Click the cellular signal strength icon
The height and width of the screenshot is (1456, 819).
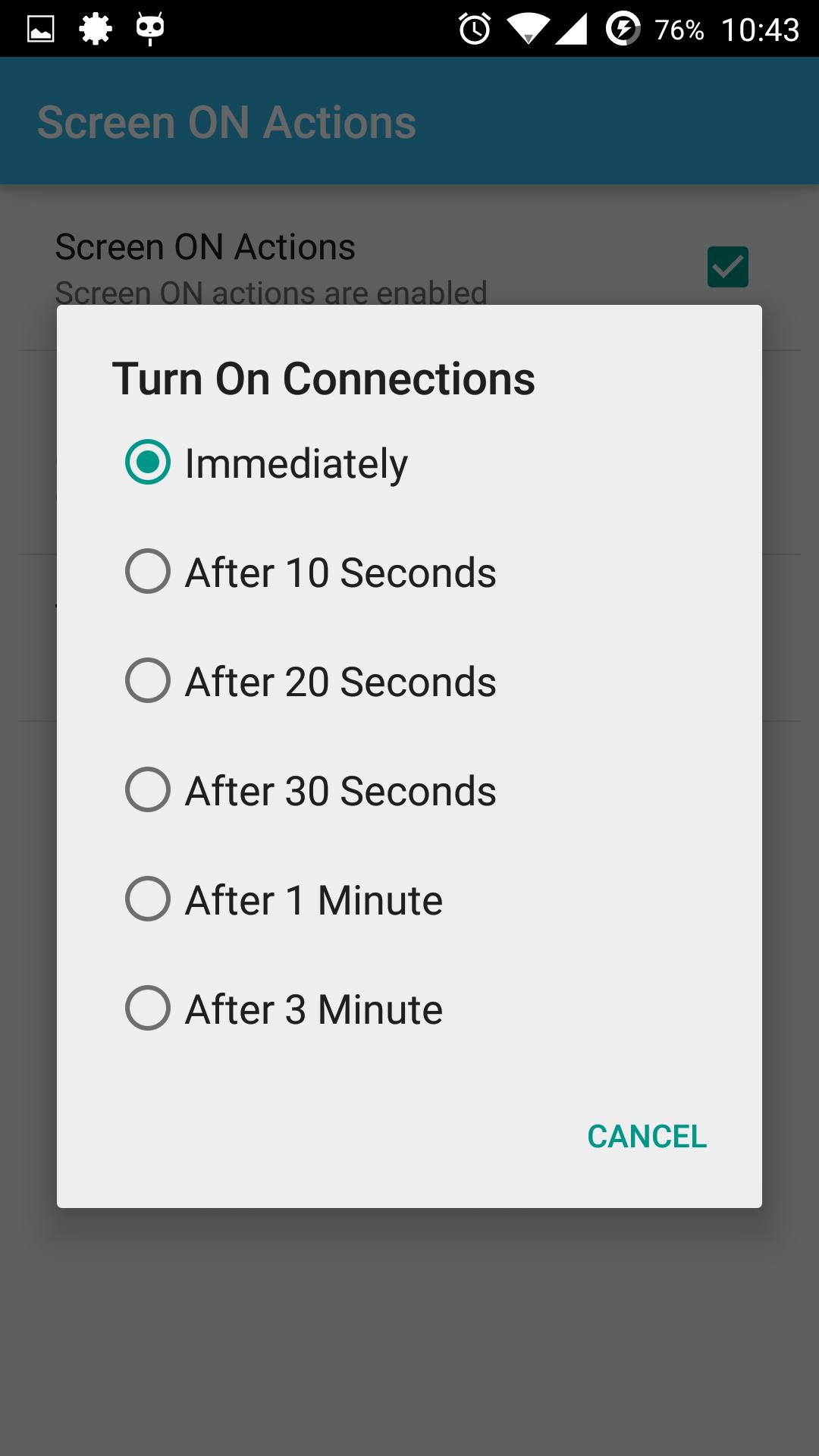coord(574,27)
